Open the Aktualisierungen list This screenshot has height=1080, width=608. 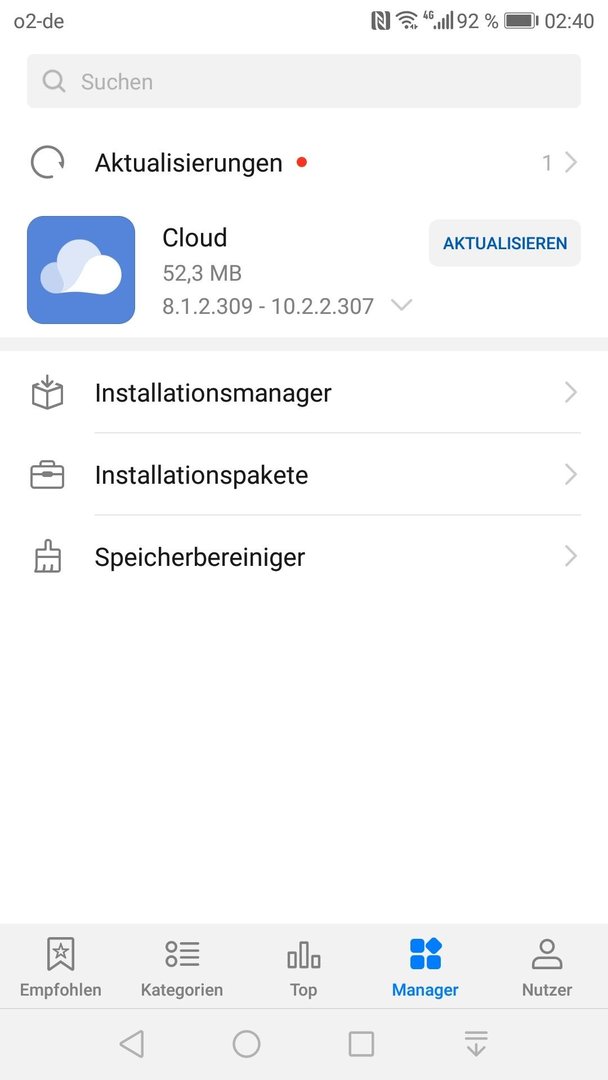(304, 163)
